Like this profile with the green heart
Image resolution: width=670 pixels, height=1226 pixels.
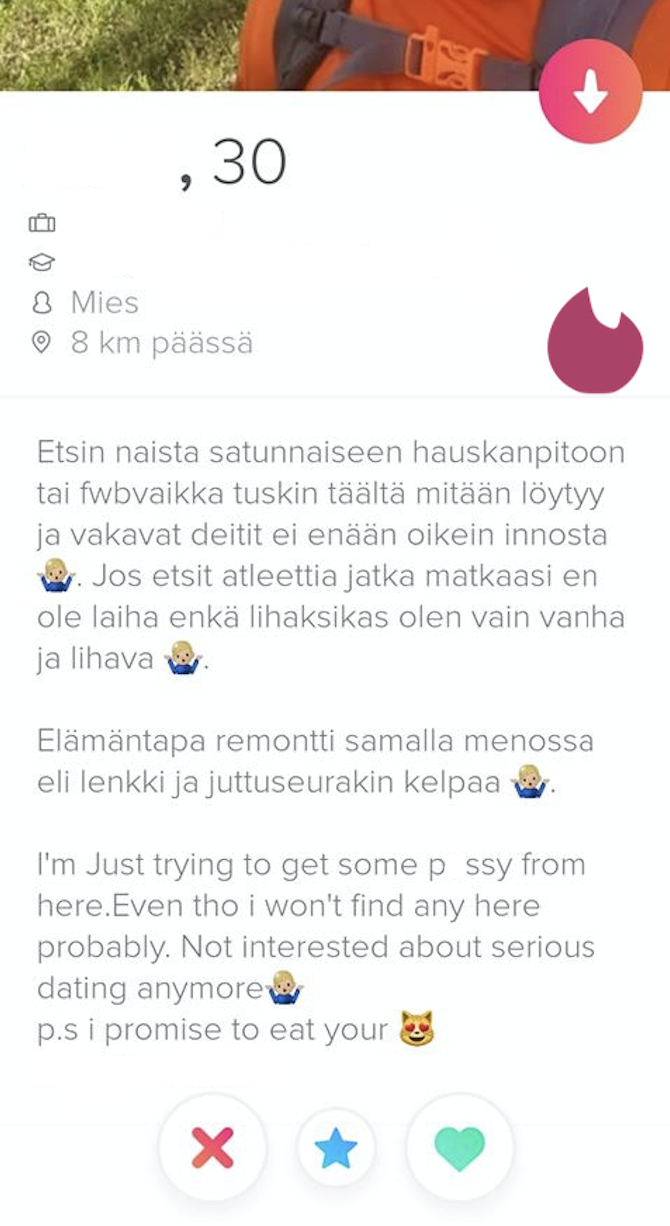pyautogui.click(x=459, y=1147)
